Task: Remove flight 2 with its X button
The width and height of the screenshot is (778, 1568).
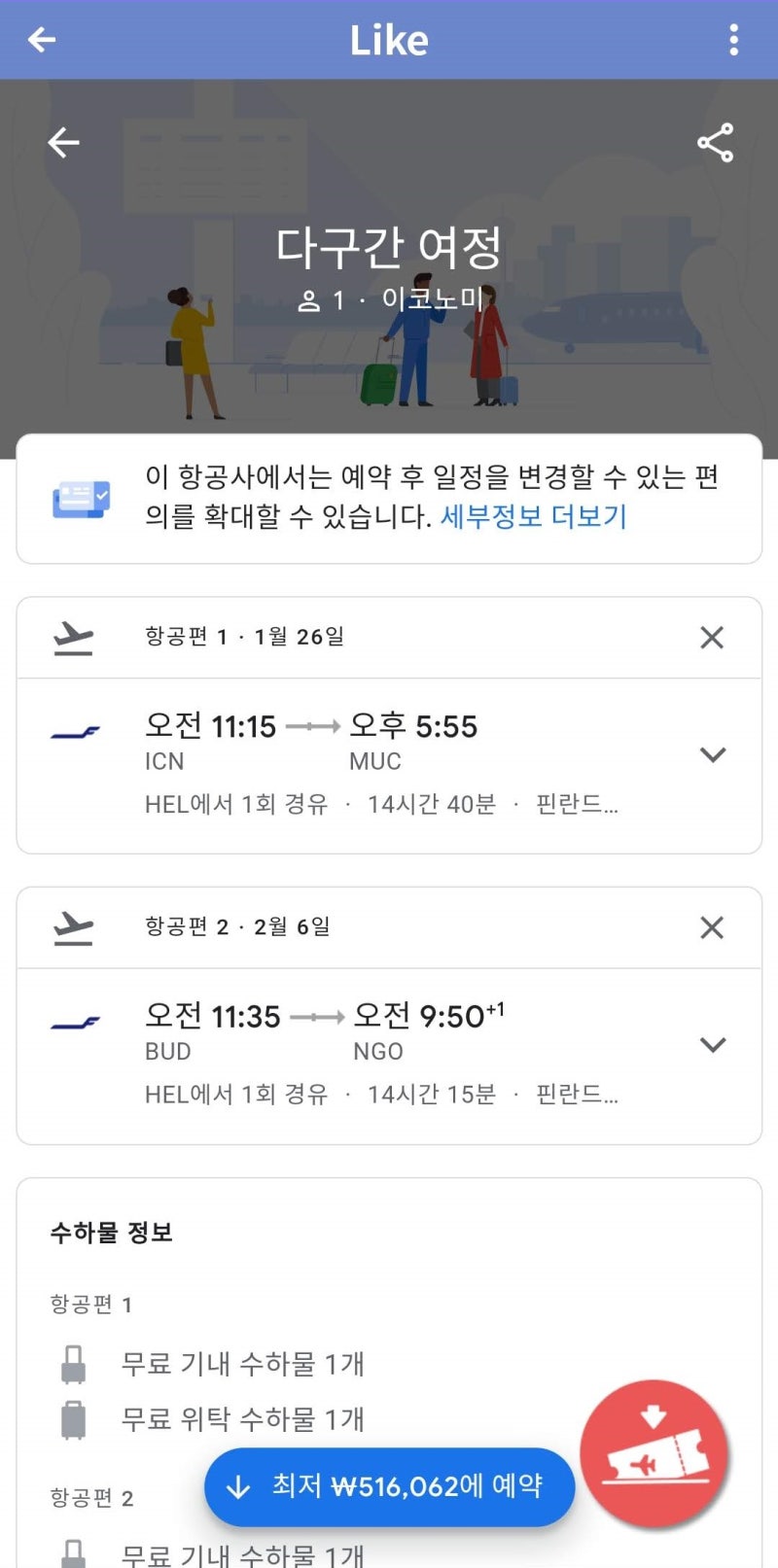Action: pos(712,927)
